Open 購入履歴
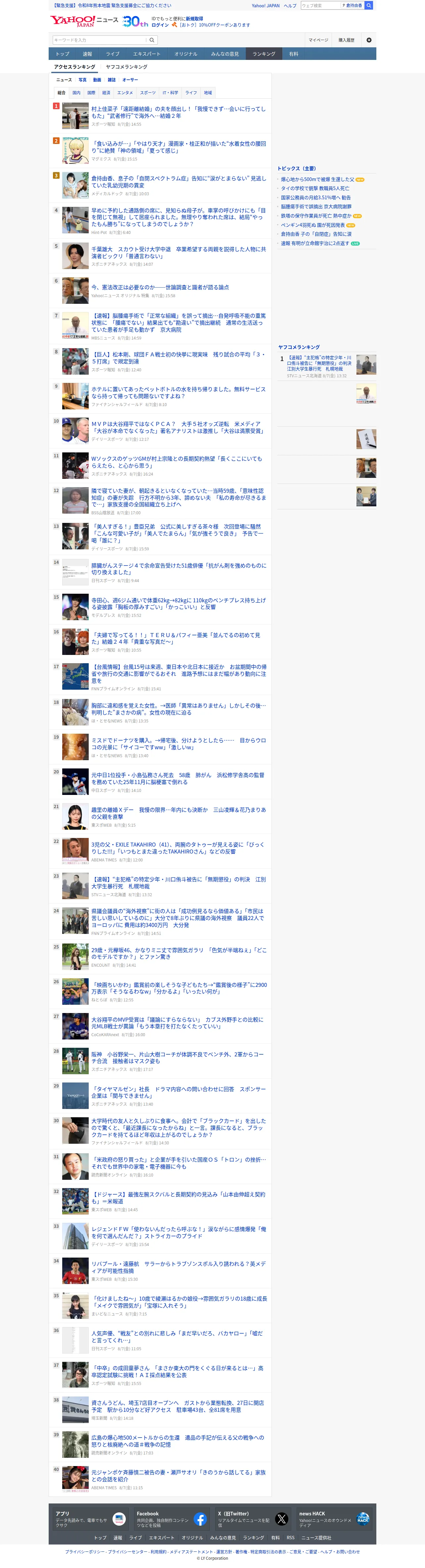 [347, 40]
